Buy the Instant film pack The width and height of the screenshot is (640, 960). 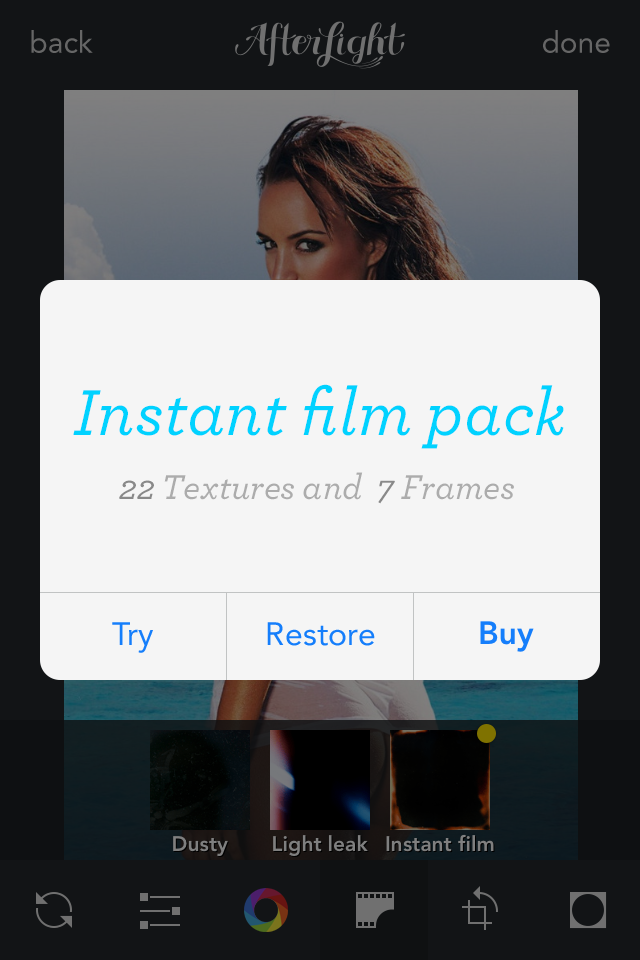[506, 635]
